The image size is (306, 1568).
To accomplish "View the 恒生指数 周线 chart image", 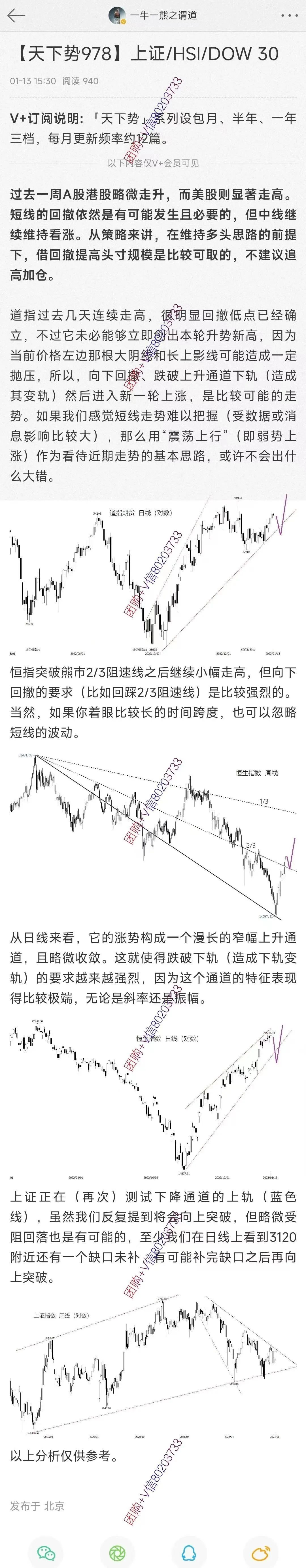I will (153, 837).
